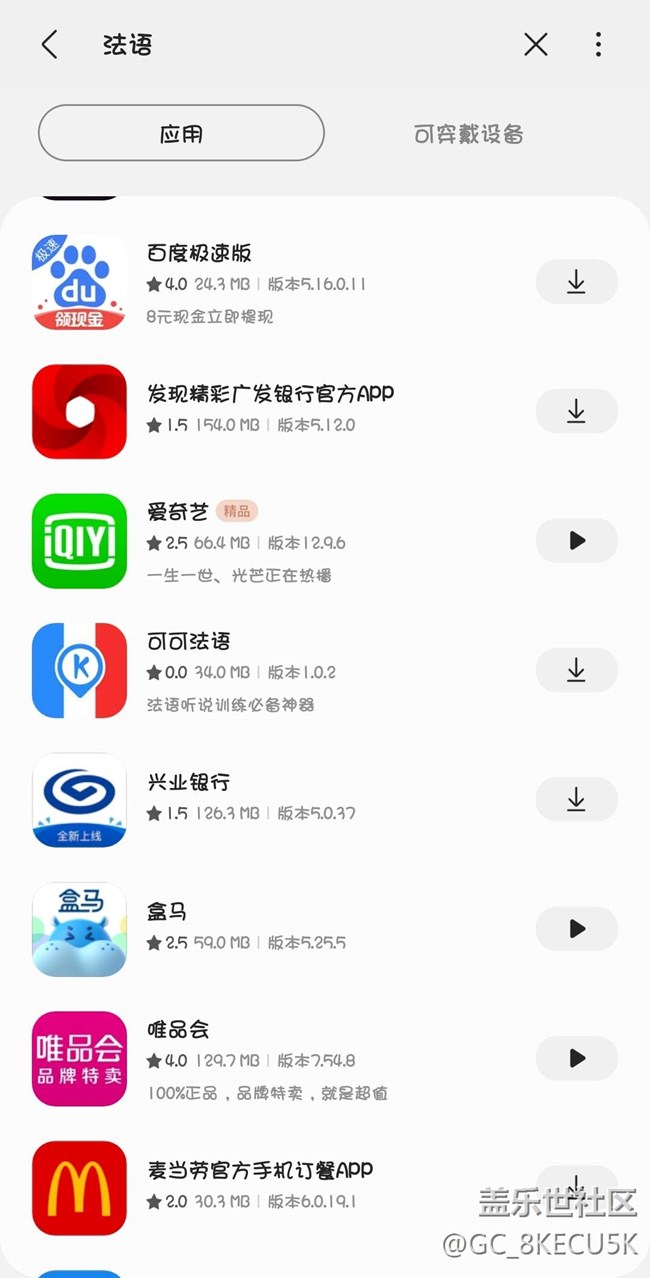Launch 唯品会 with its play button
Screen dimensions: 650x1278
(x=576, y=1058)
